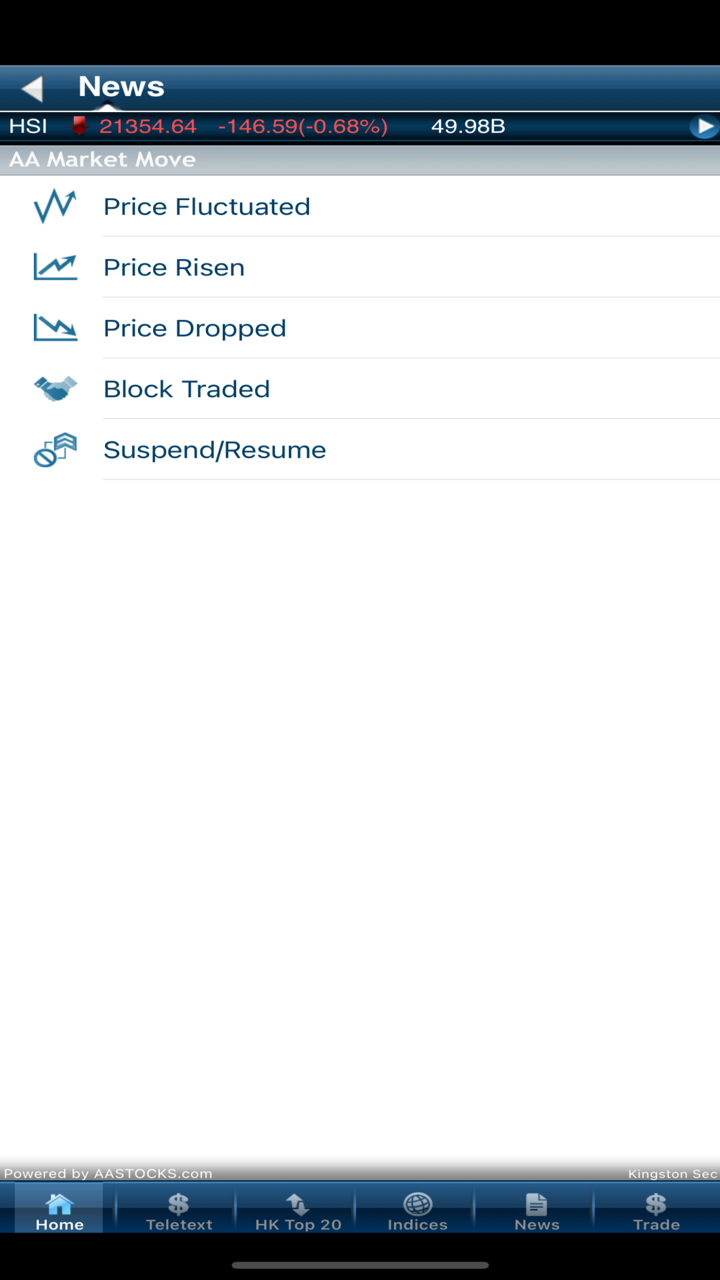The height and width of the screenshot is (1280, 720).
Task: Open Price Dropped list
Action: [195, 329]
